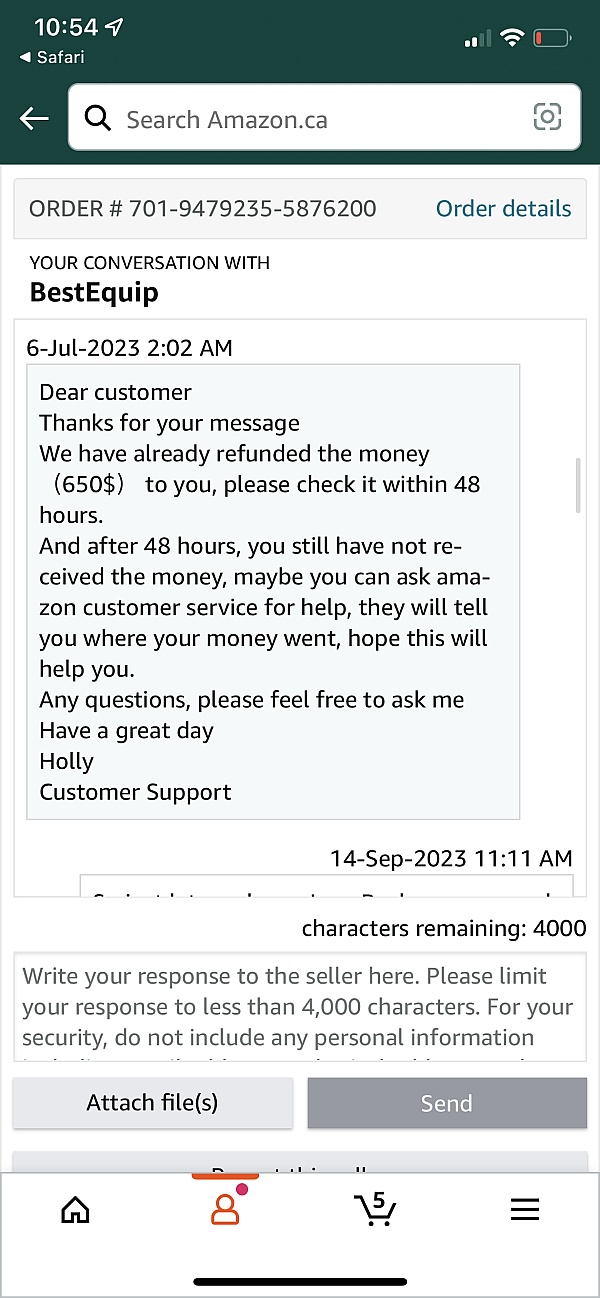The width and height of the screenshot is (600, 1298).
Task: Open the Order details link
Action: click(x=503, y=209)
